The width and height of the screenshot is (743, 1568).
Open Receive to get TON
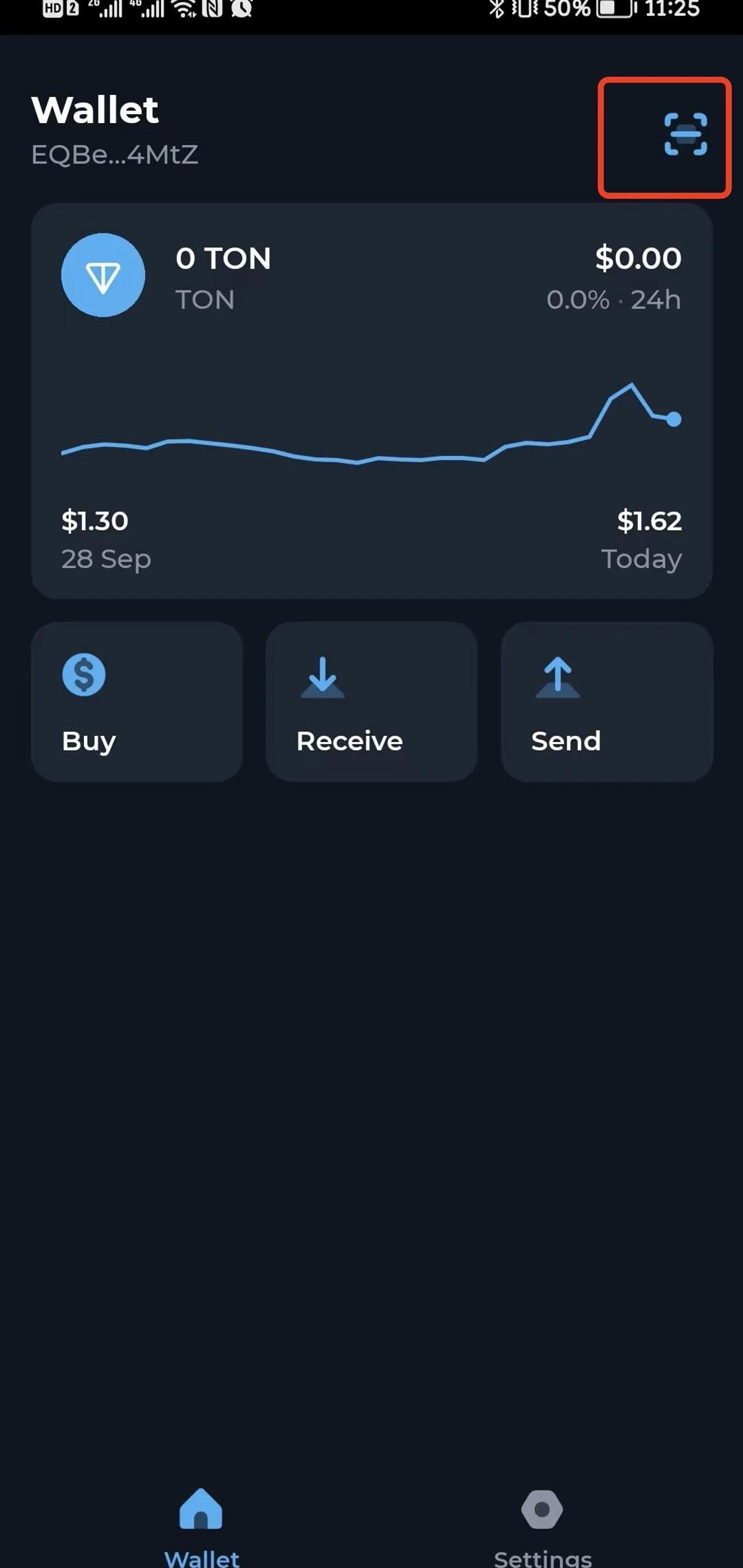[x=371, y=701]
